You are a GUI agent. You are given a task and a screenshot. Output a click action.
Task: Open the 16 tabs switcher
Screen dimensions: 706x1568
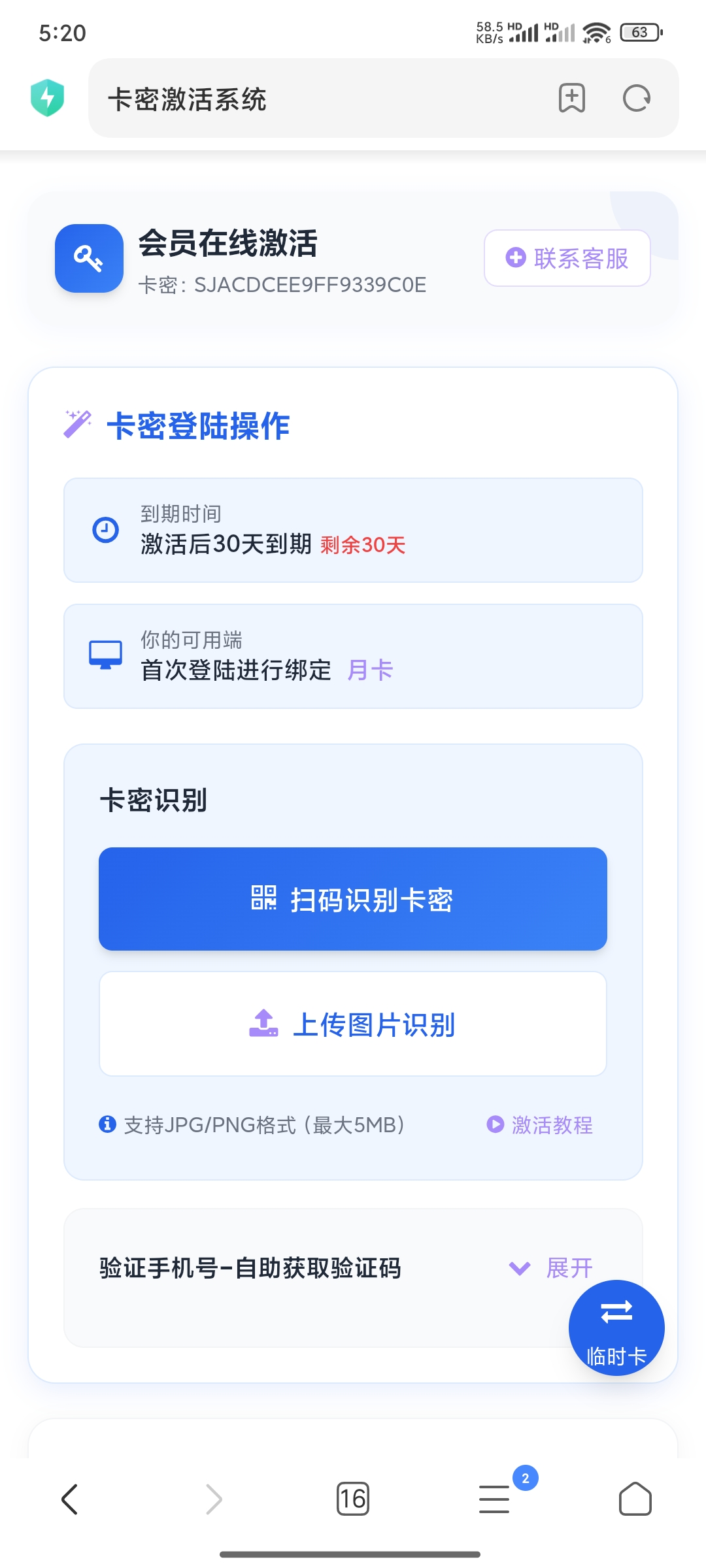tap(352, 1499)
